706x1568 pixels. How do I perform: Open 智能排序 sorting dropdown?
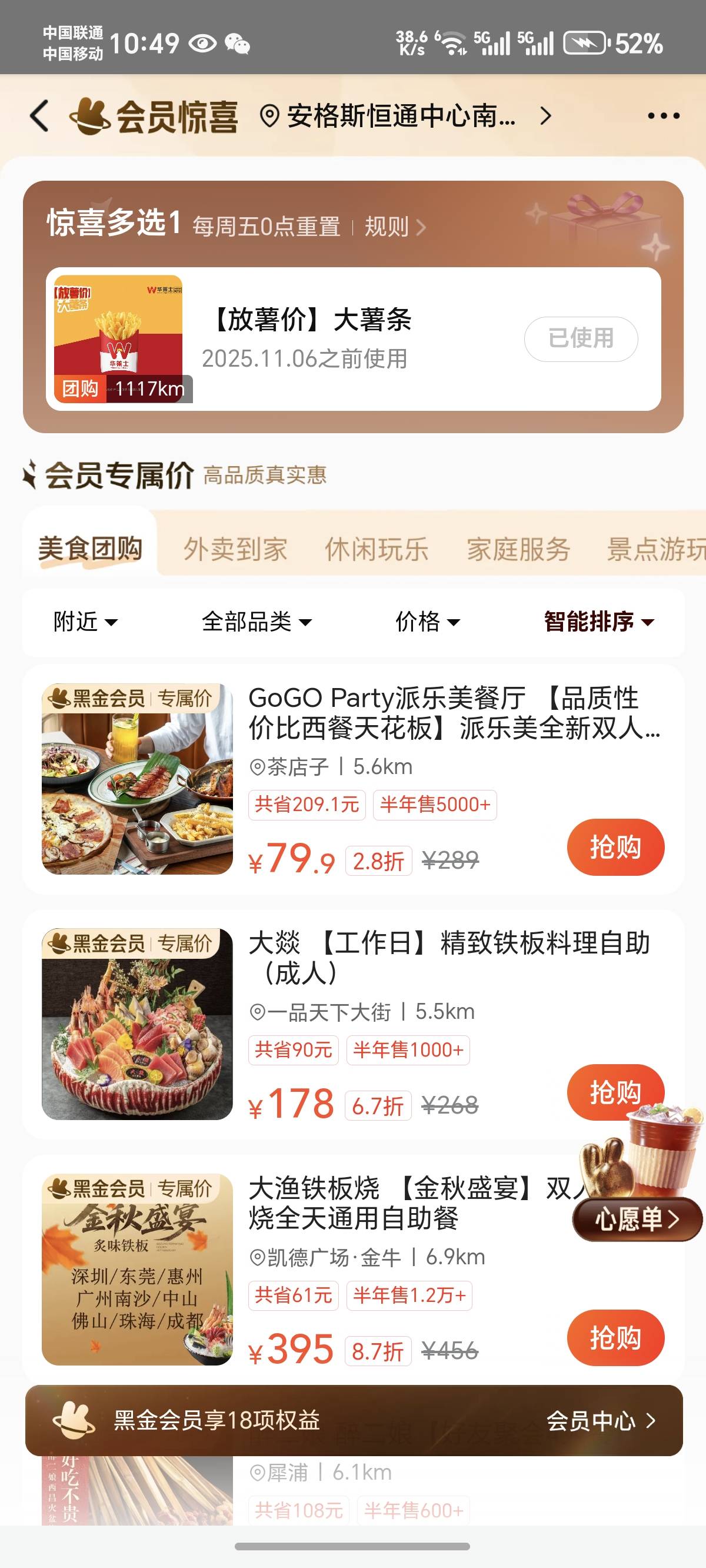coord(598,622)
